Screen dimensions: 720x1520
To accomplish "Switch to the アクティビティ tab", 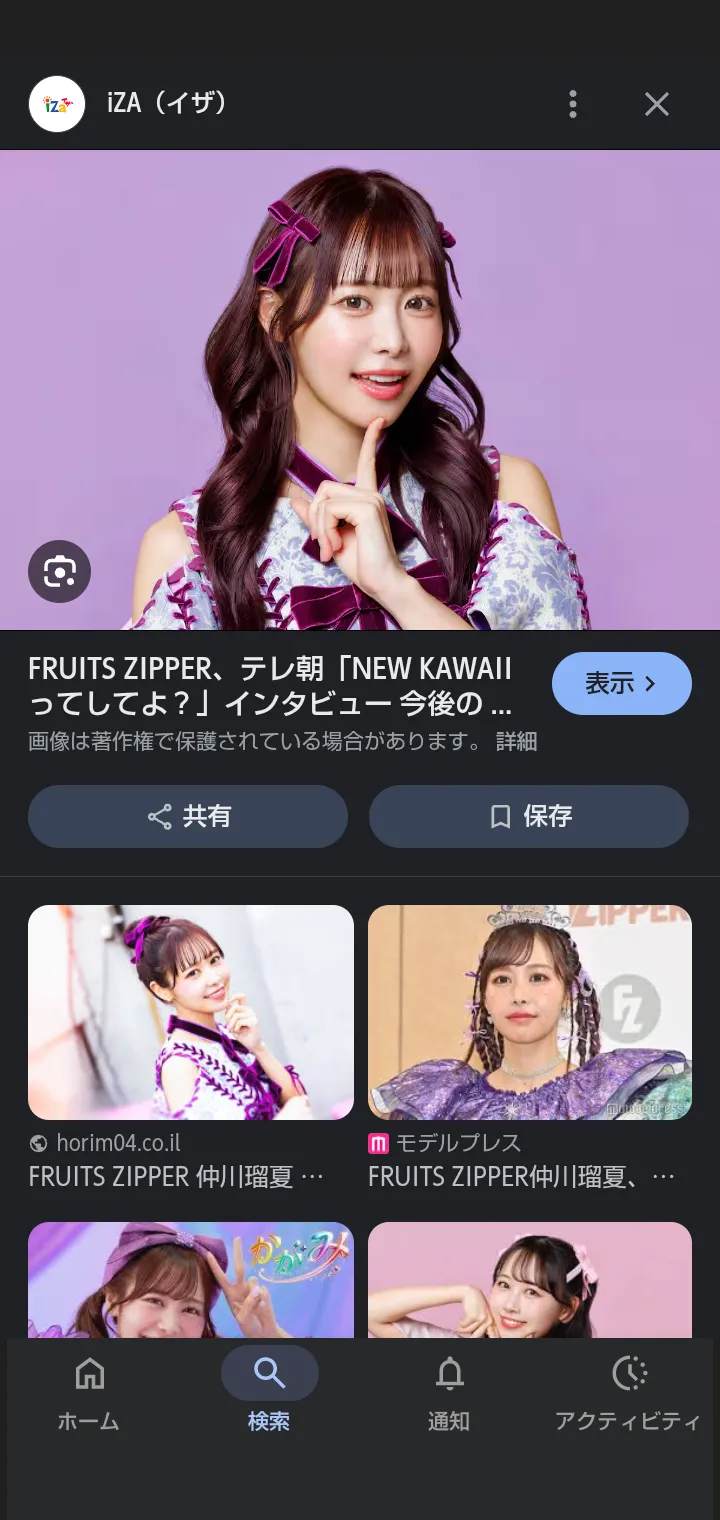I will (x=629, y=1390).
